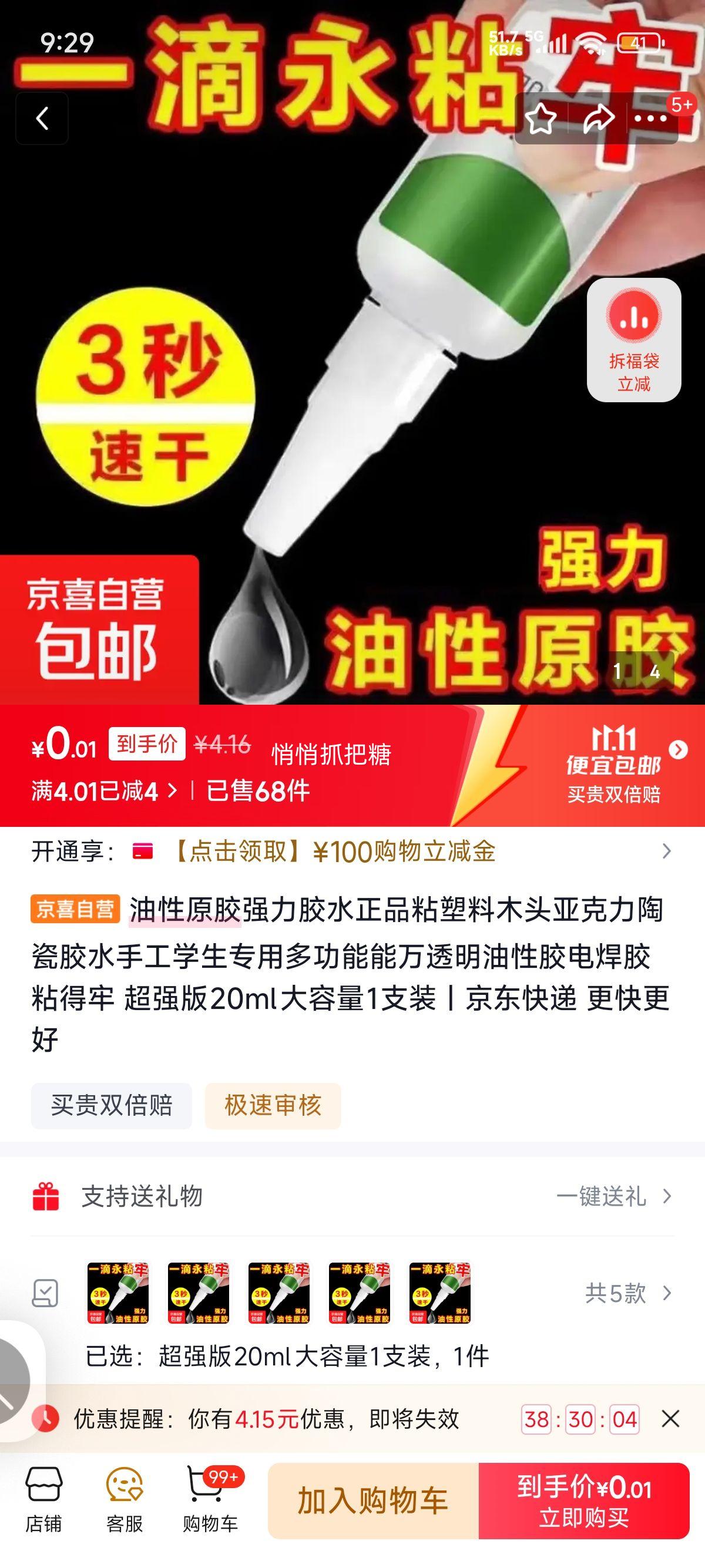This screenshot has width=705, height=1568.
Task: Dismiss the 优惠提醒 reminder bar
Action: 670,1419
